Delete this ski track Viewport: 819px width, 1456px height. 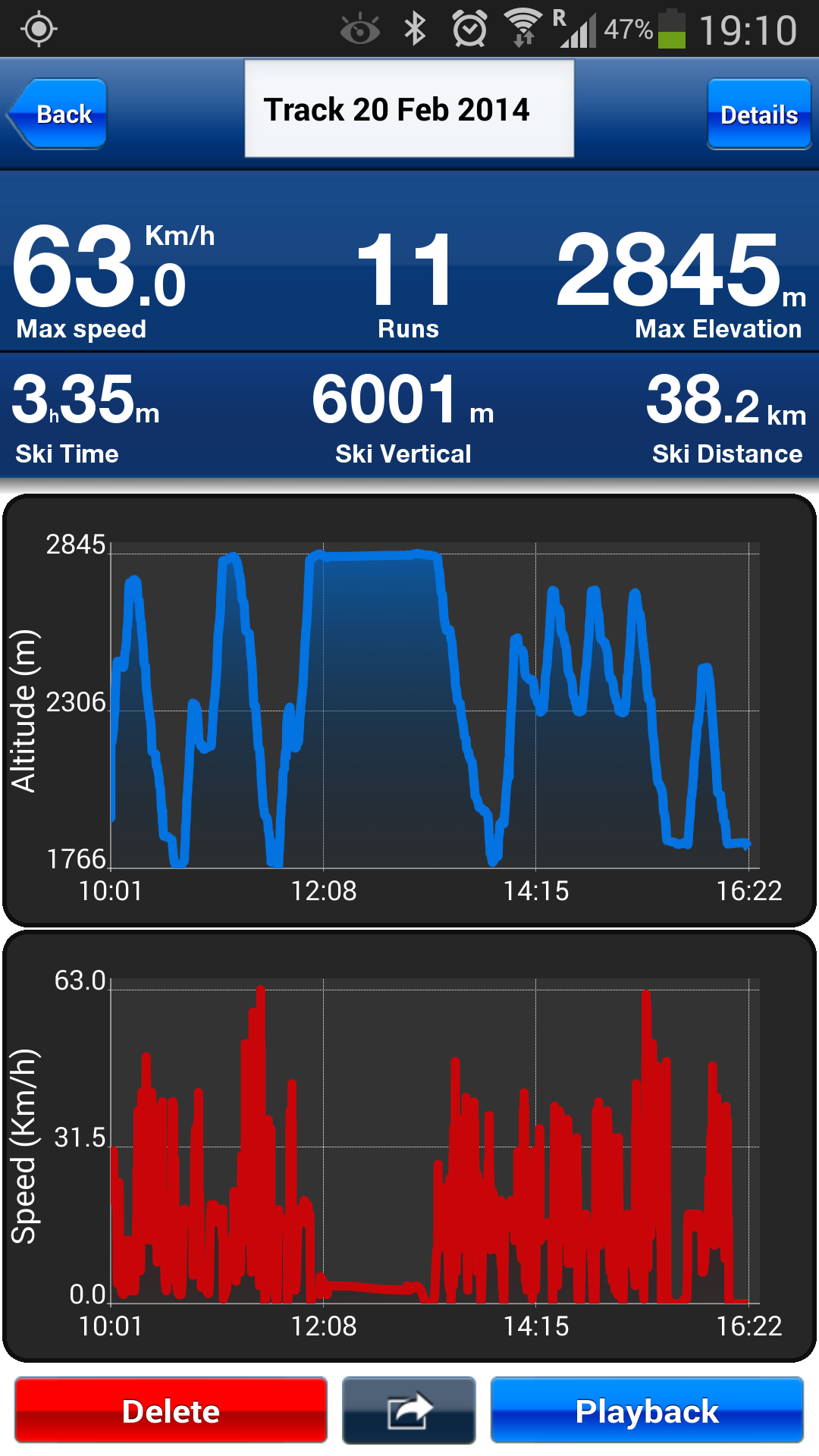pos(171,1410)
